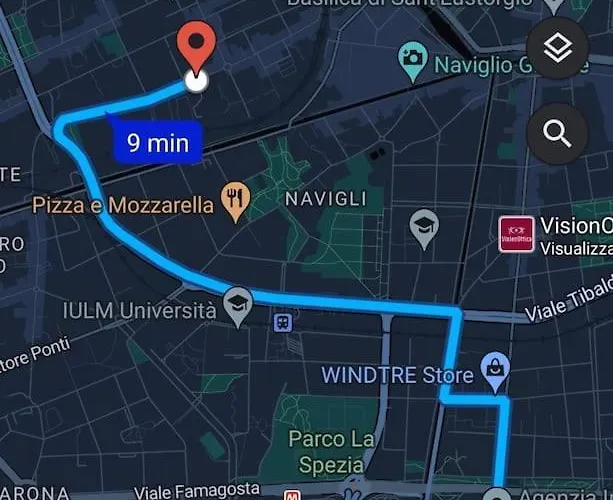Open the map layers button
The height and width of the screenshot is (500, 613).
[557, 49]
